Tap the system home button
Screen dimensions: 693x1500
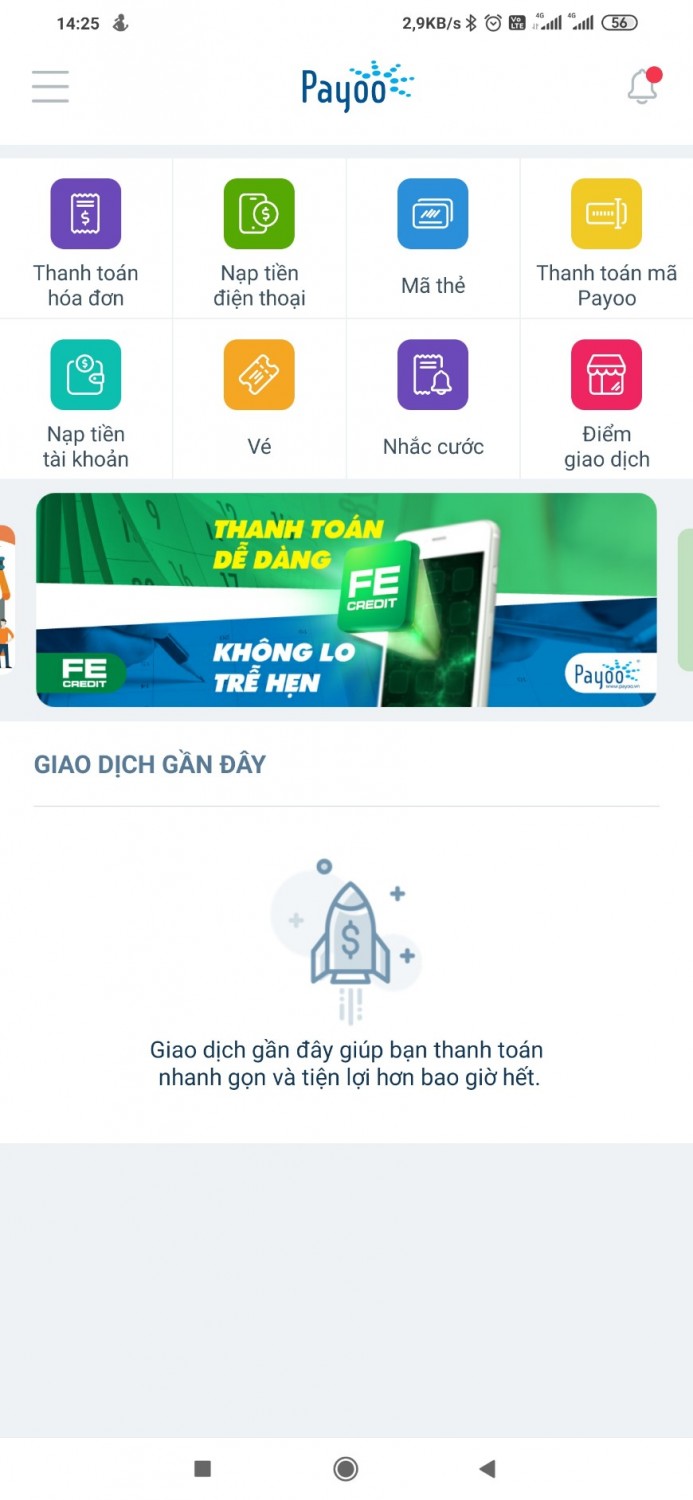pos(346,1468)
